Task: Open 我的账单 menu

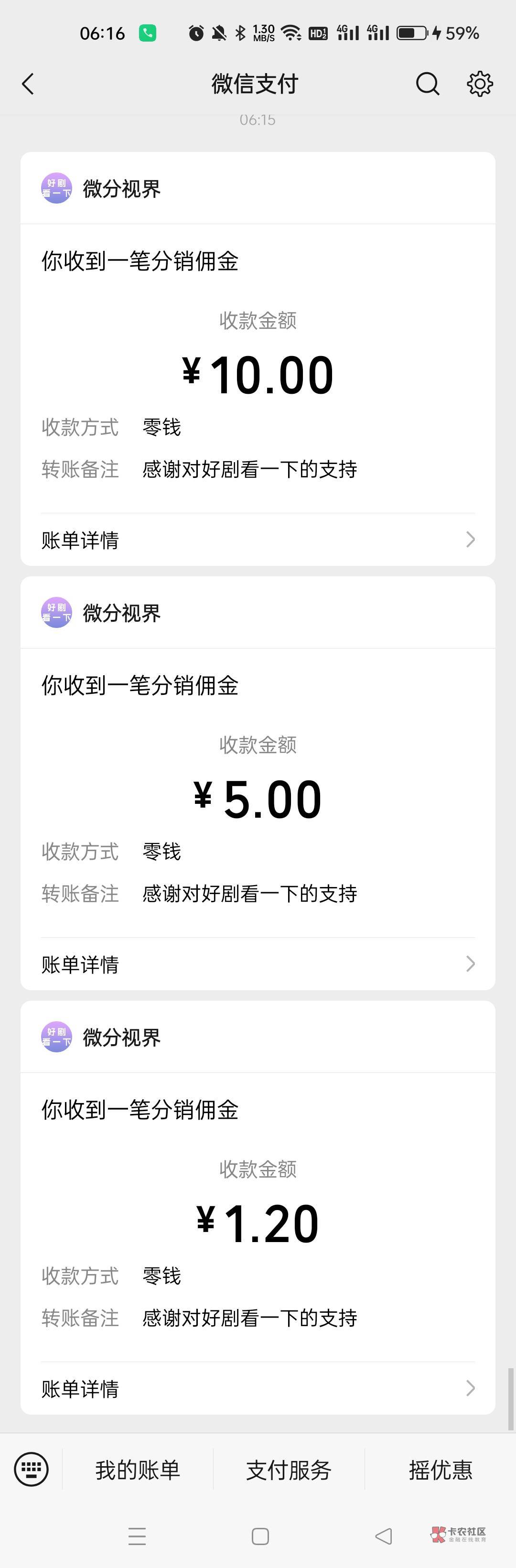Action: (x=138, y=1470)
